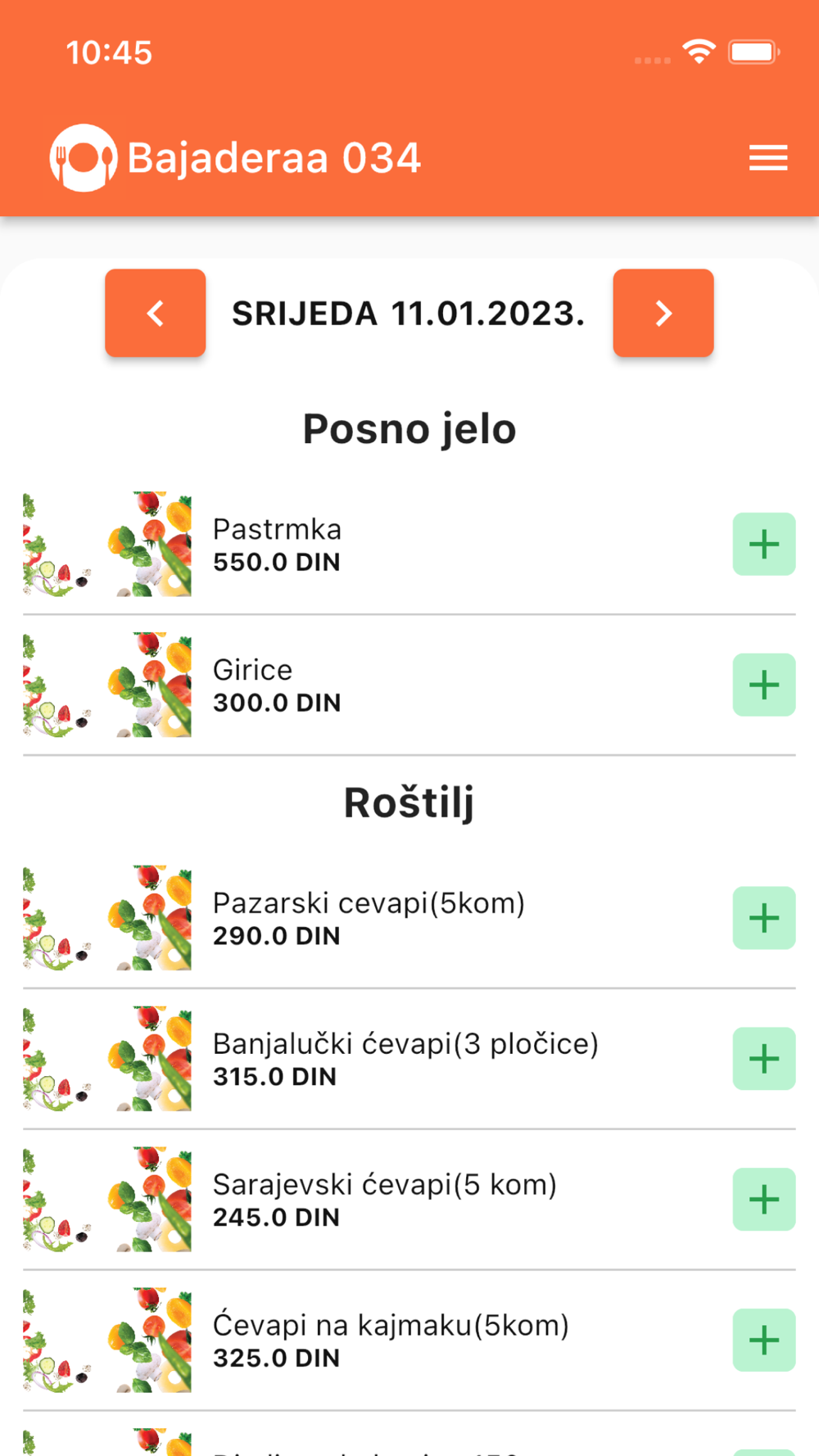Add Pazarski cevapi(5kom) to the order
This screenshot has height=1456, width=819.
[x=764, y=918]
